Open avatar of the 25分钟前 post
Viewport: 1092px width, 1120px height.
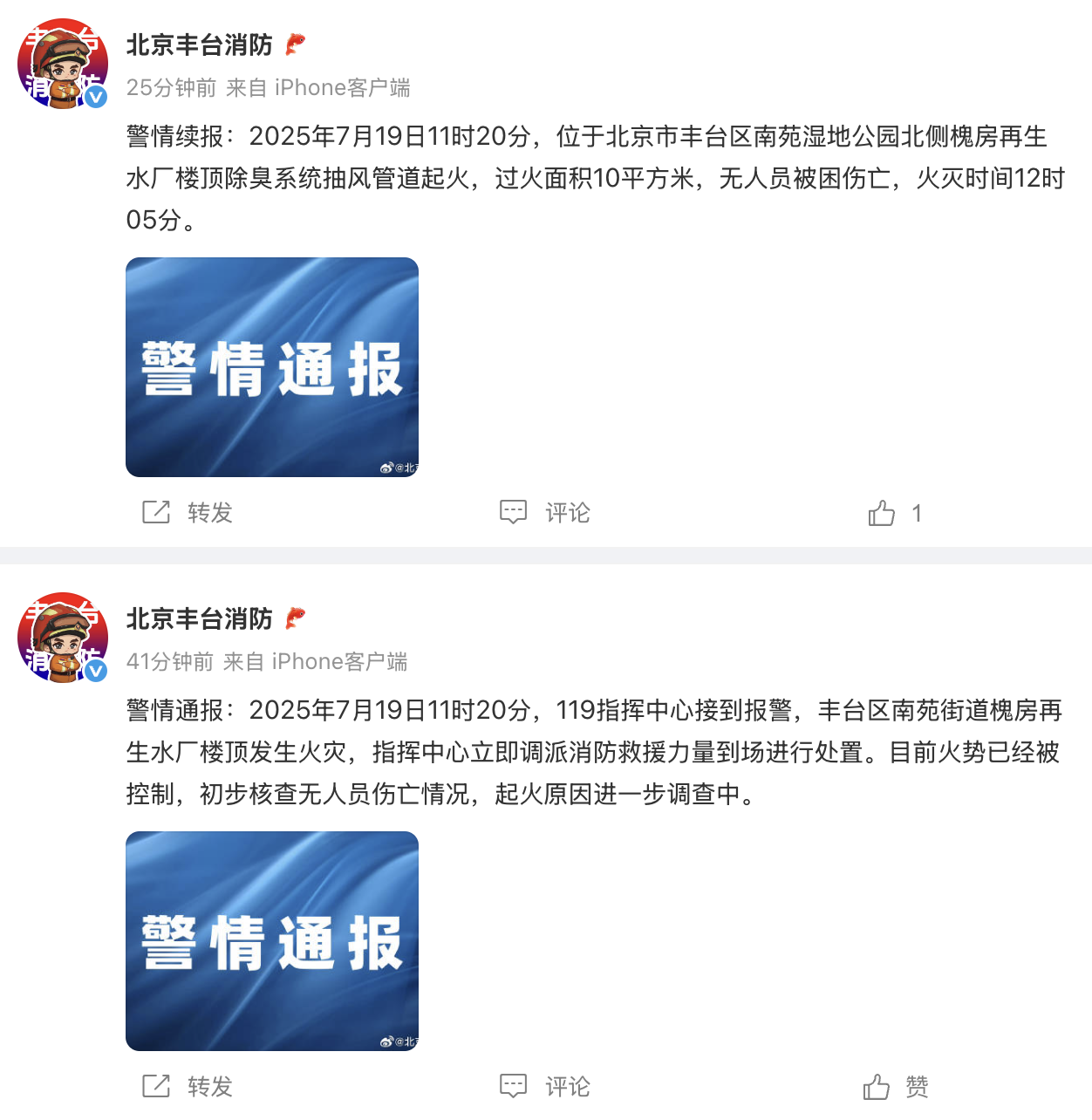(63, 65)
